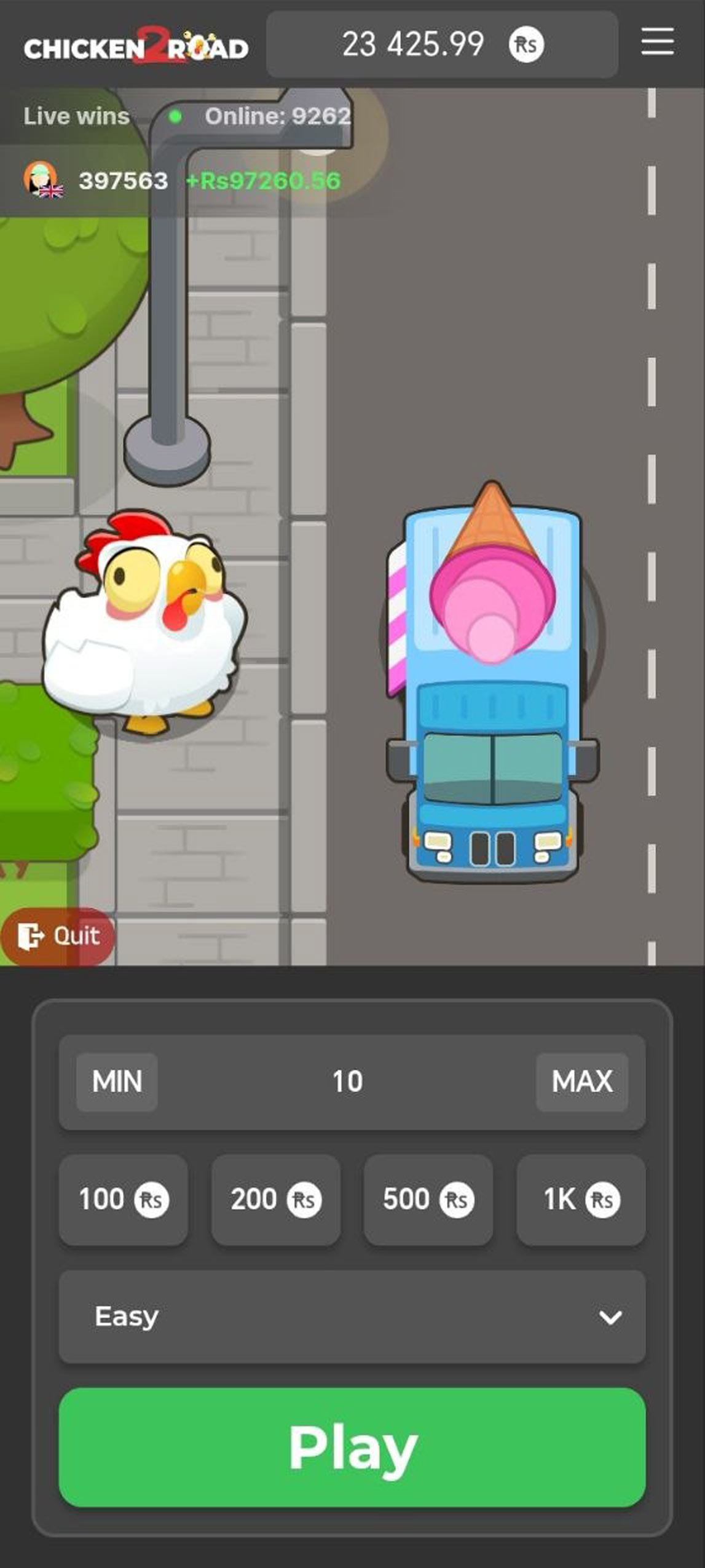The width and height of the screenshot is (705, 1568).
Task: Pick the 500 Rs quick bet
Action: coord(428,1199)
